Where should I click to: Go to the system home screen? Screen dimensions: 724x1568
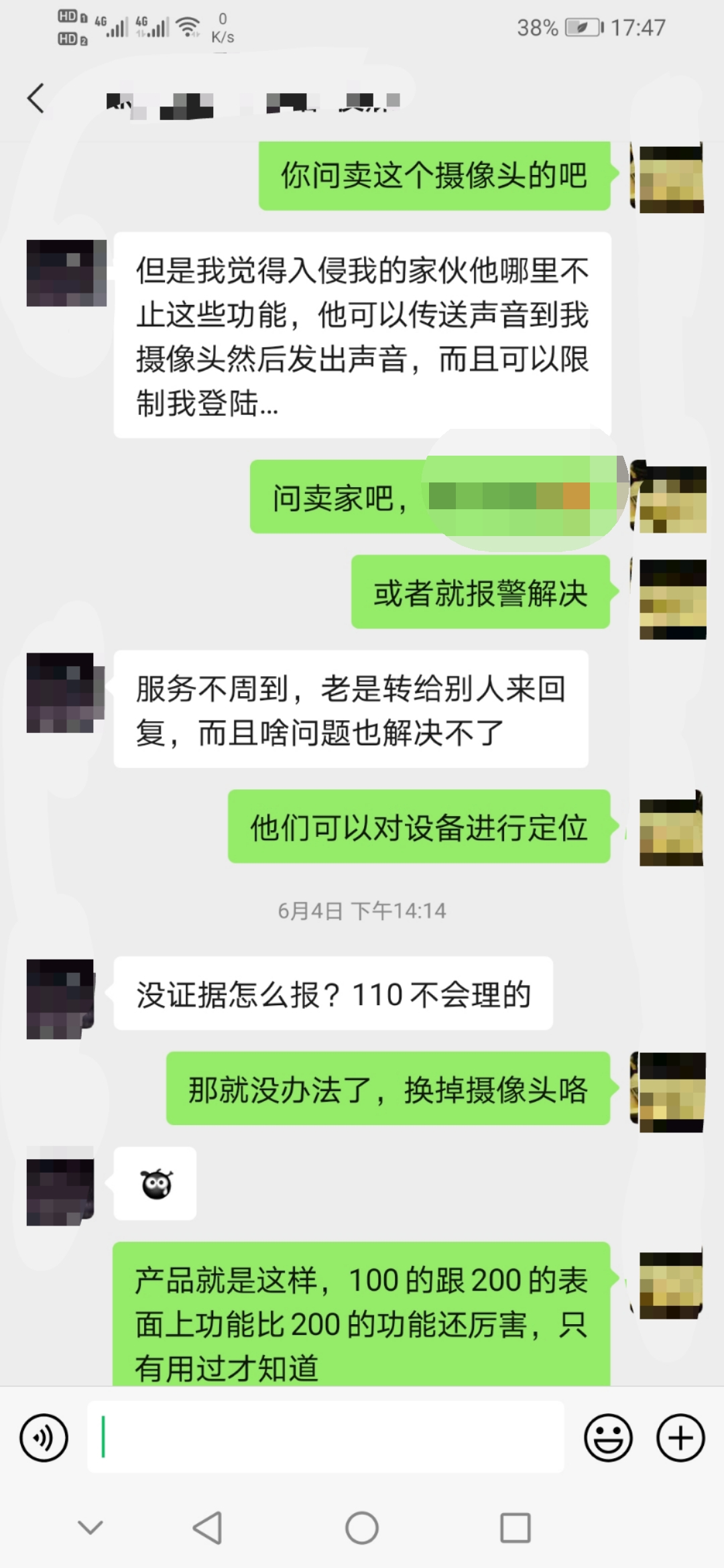(362, 1527)
